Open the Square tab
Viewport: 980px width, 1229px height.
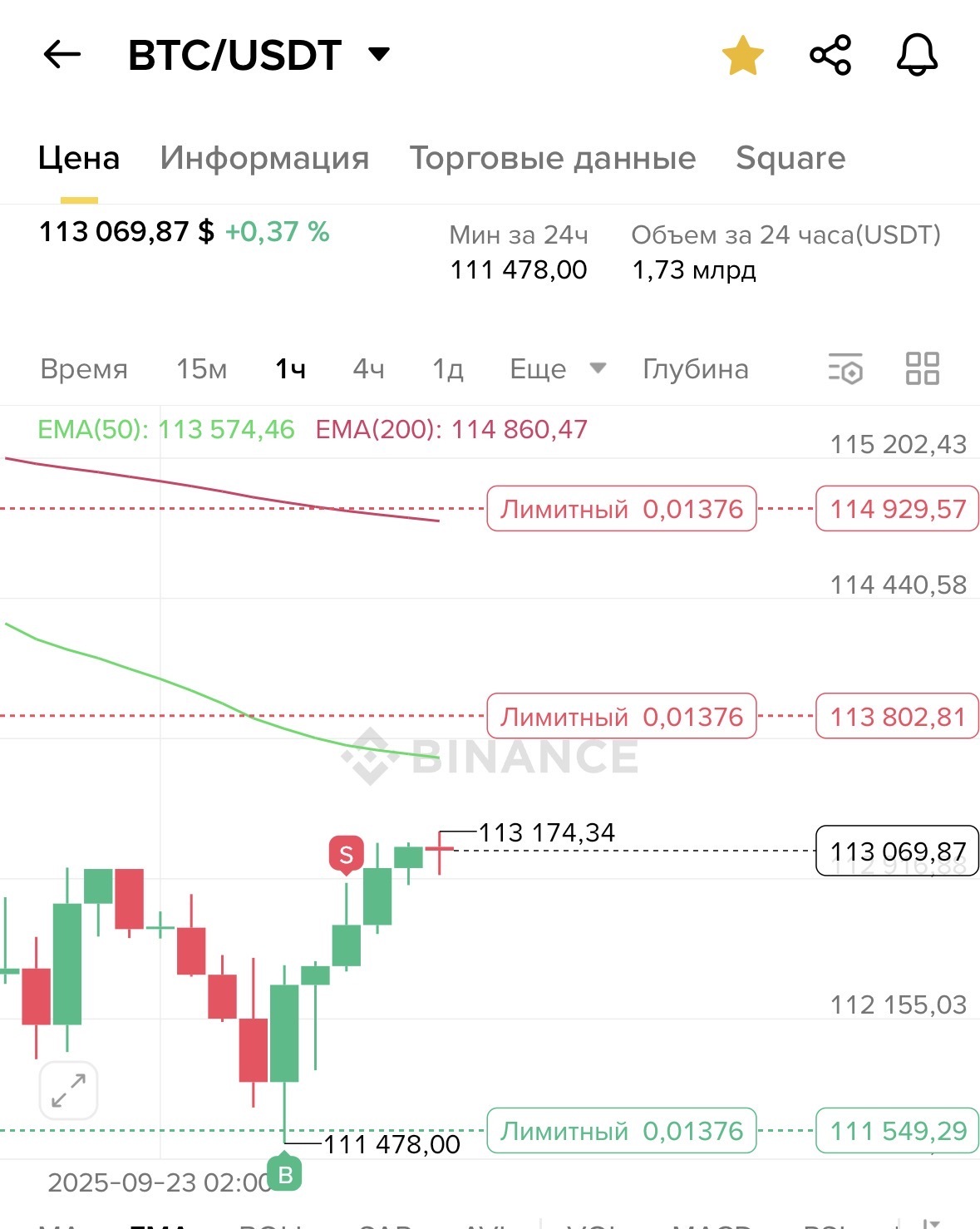(790, 158)
